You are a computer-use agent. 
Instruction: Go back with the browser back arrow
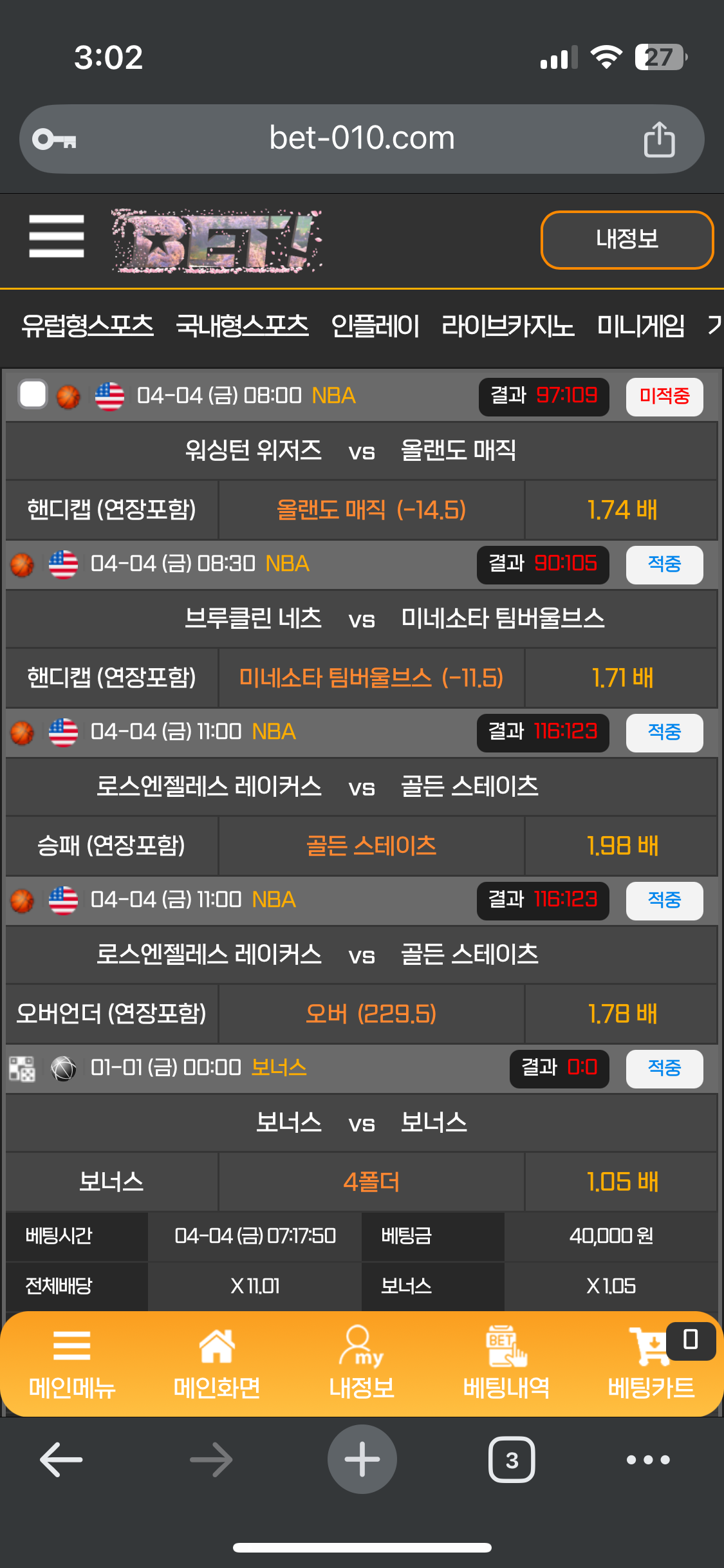point(61,1459)
